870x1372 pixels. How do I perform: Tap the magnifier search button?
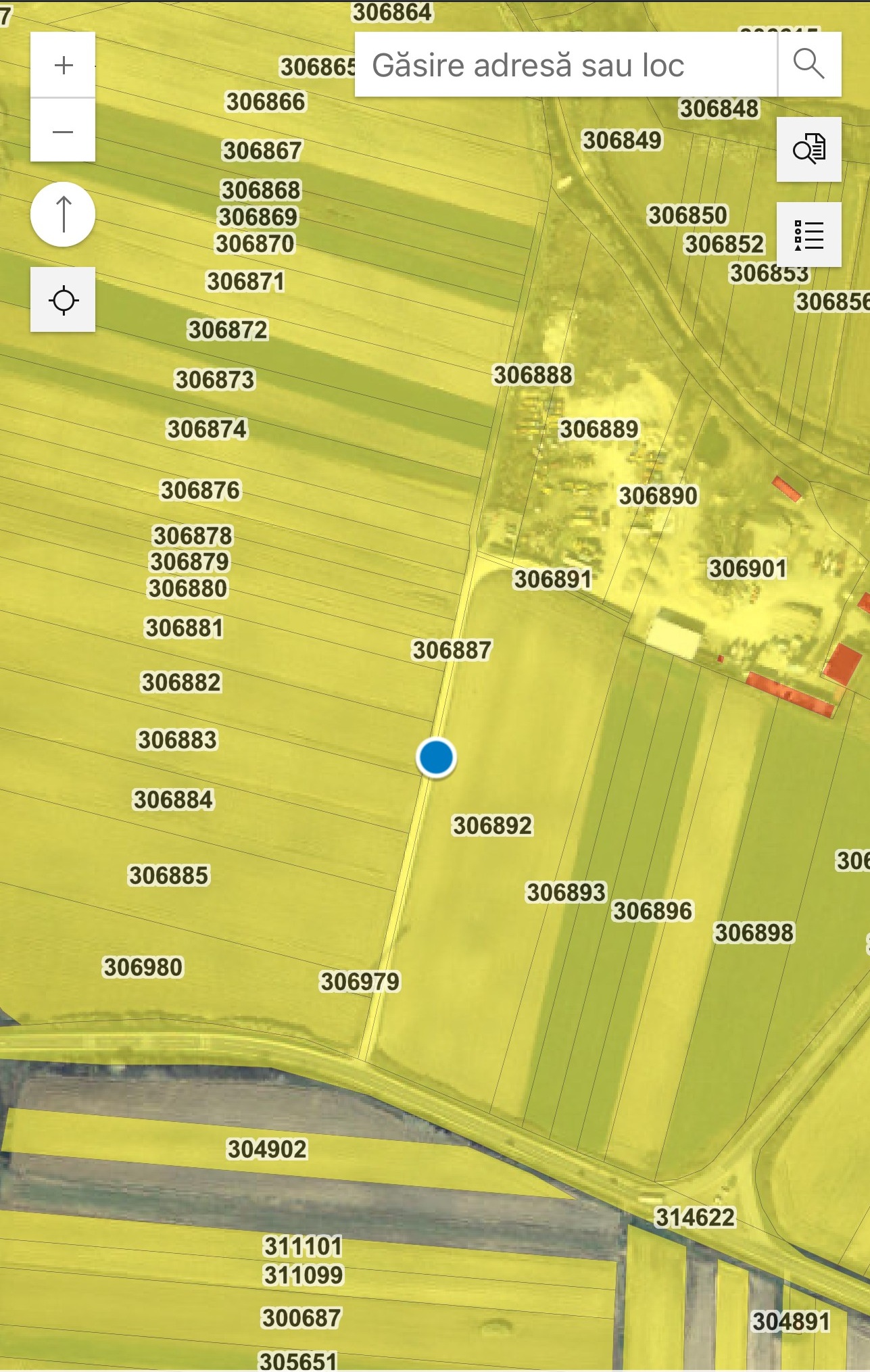(809, 65)
